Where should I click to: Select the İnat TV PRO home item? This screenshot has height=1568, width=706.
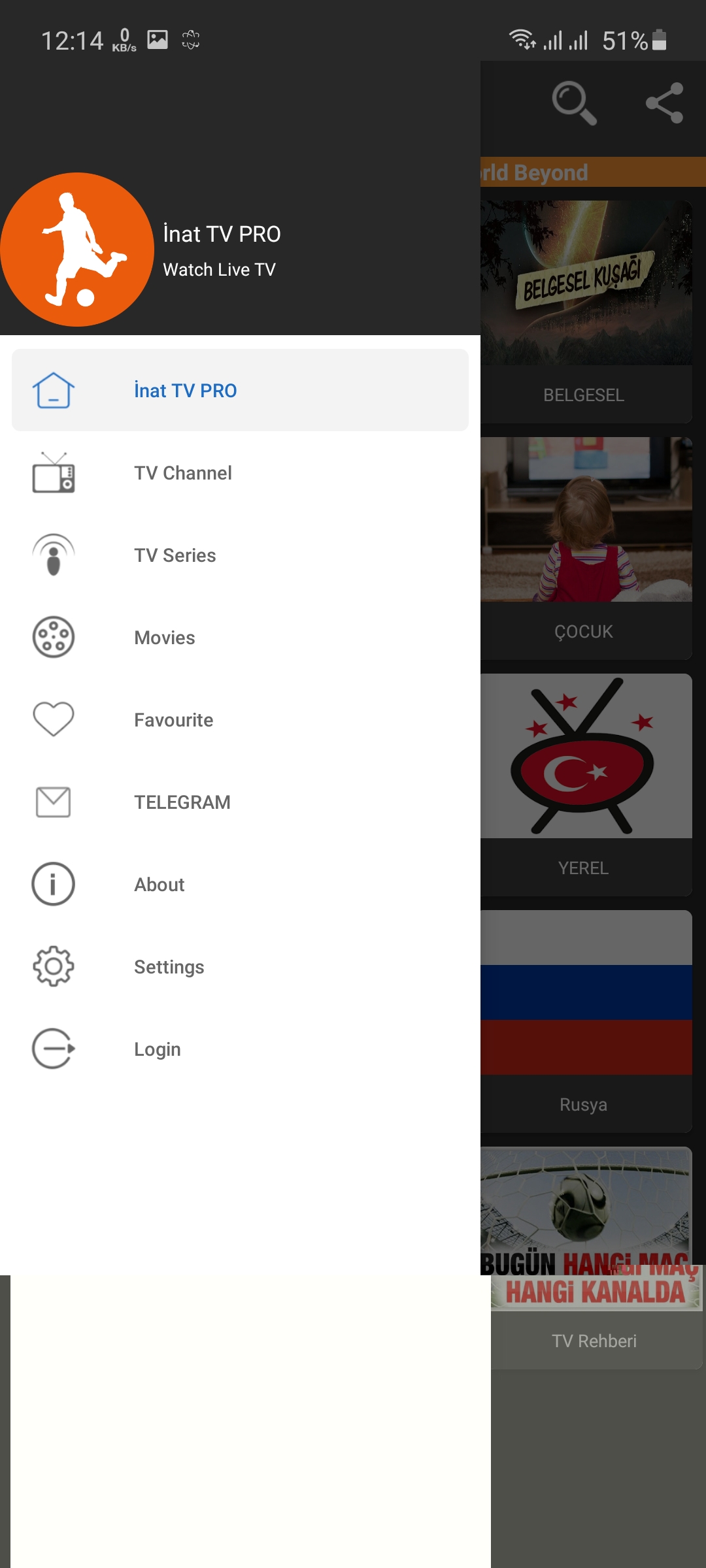point(239,390)
